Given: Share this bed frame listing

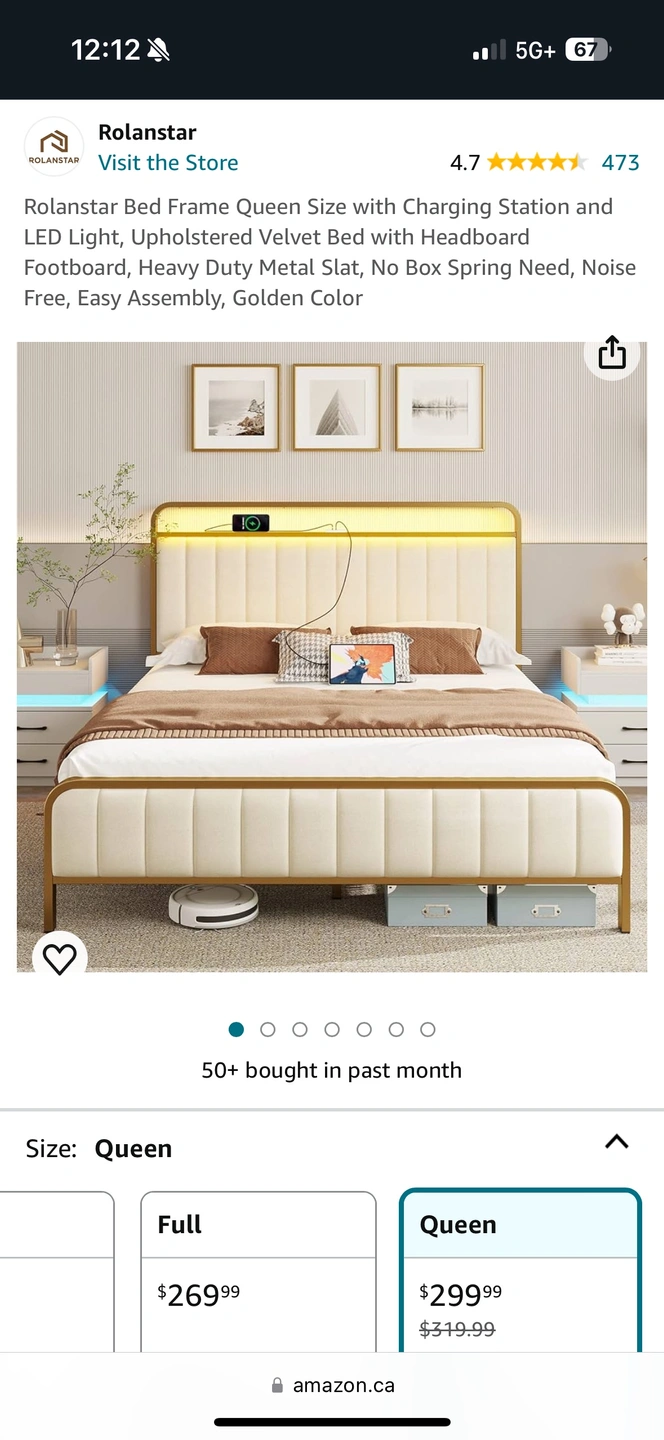Looking at the screenshot, I should (612, 353).
